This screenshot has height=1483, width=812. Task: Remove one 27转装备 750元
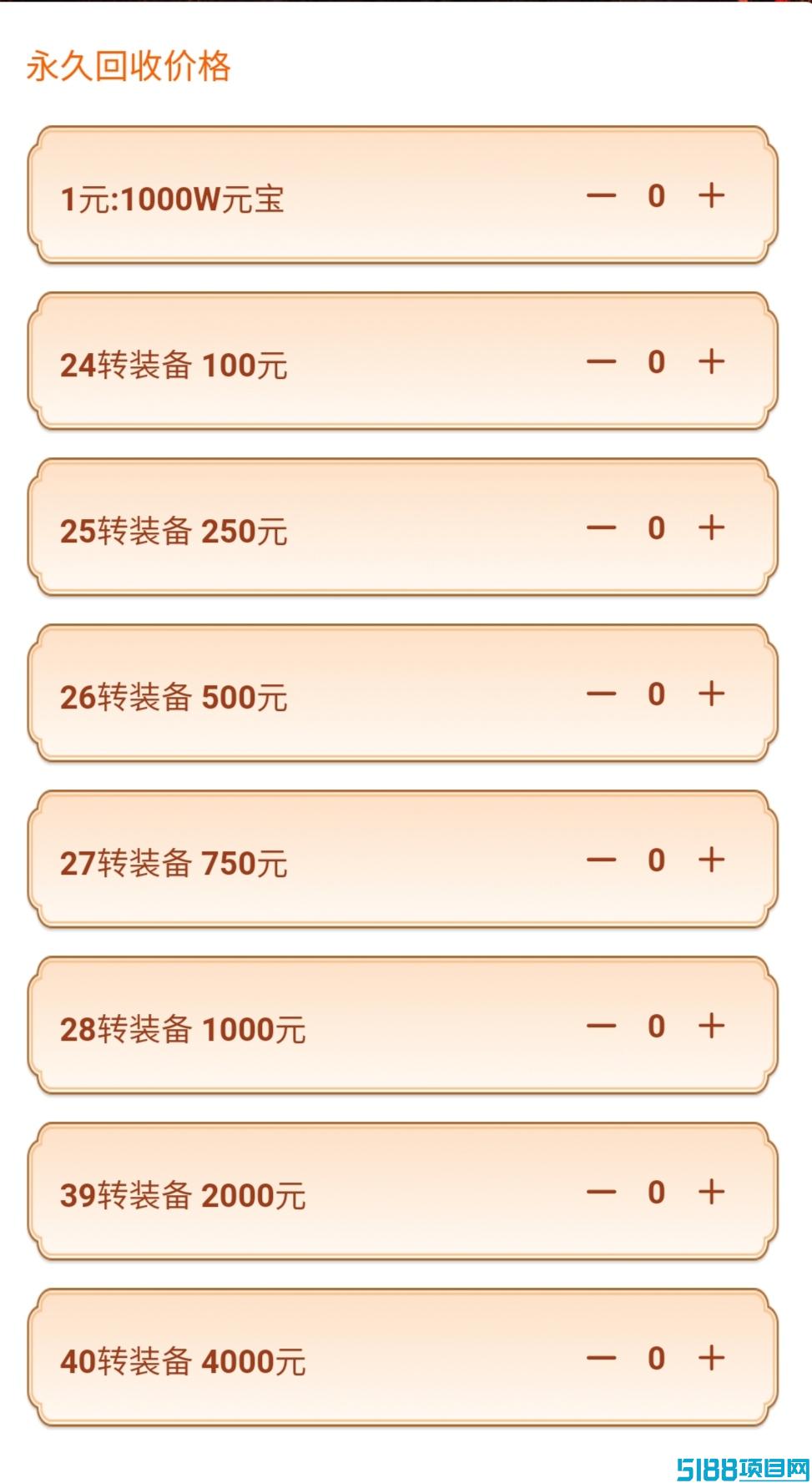coord(601,860)
